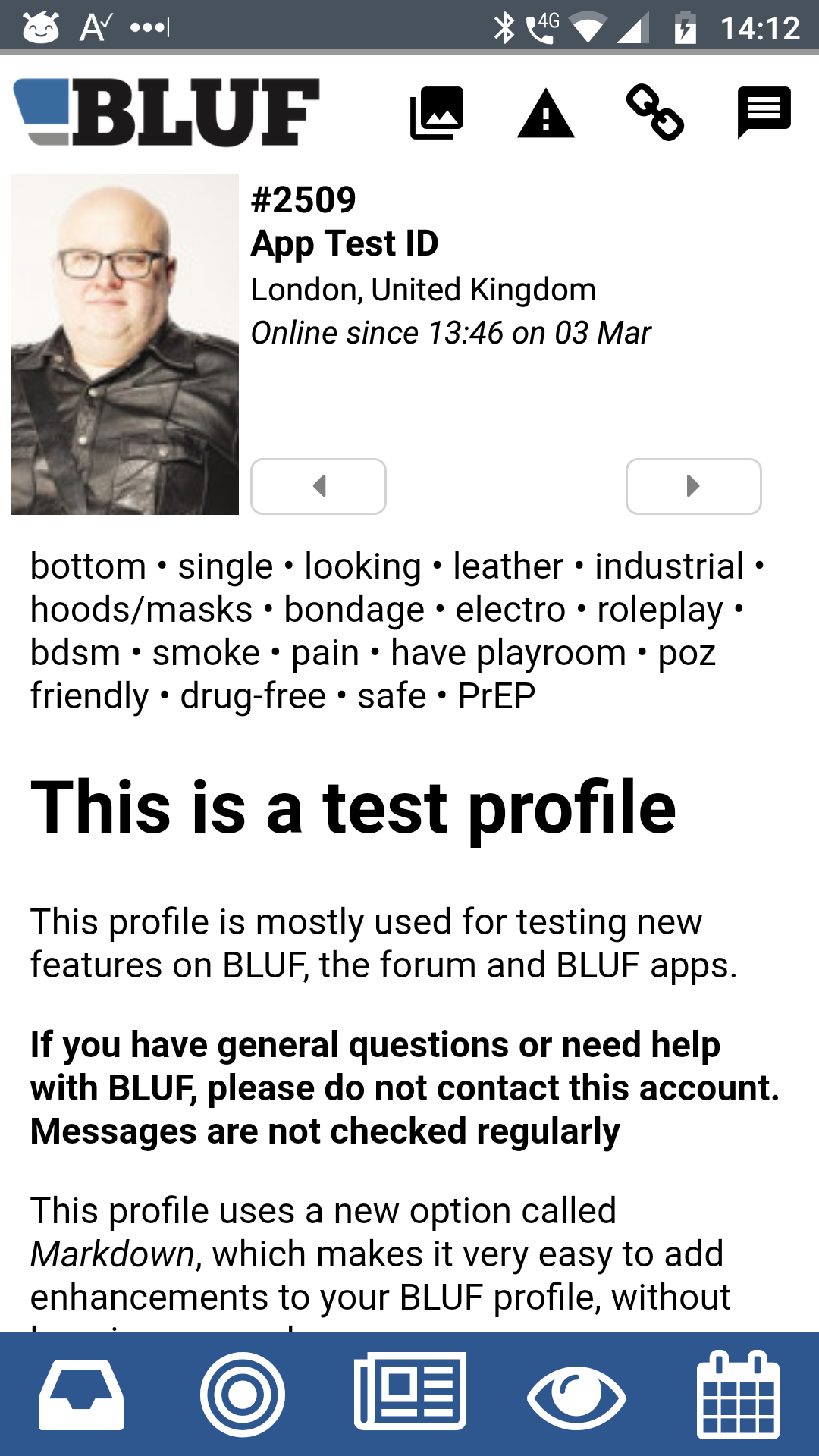819x1456 pixels.
Task: Go to the previous profile
Action: click(318, 486)
